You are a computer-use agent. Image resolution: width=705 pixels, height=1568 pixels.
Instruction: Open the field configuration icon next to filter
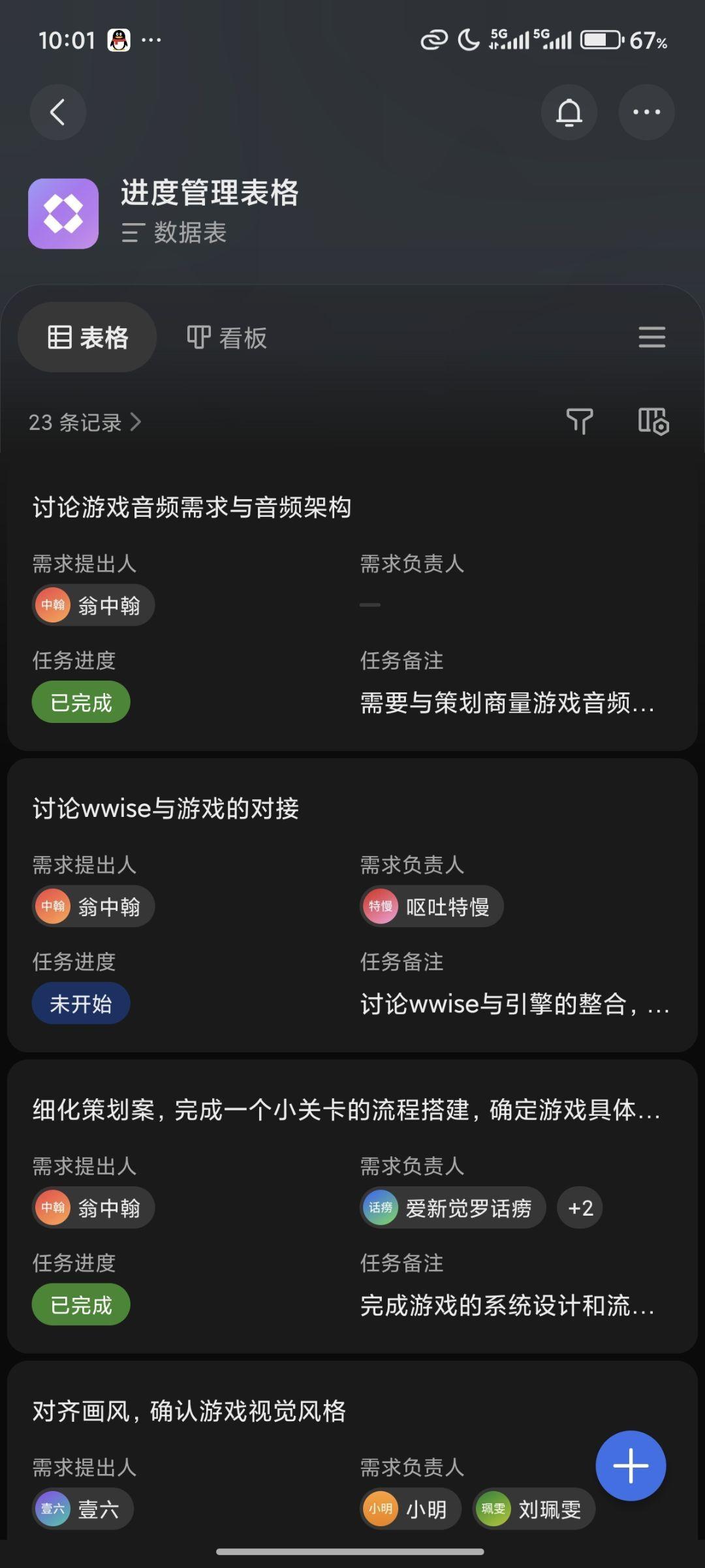(x=654, y=422)
